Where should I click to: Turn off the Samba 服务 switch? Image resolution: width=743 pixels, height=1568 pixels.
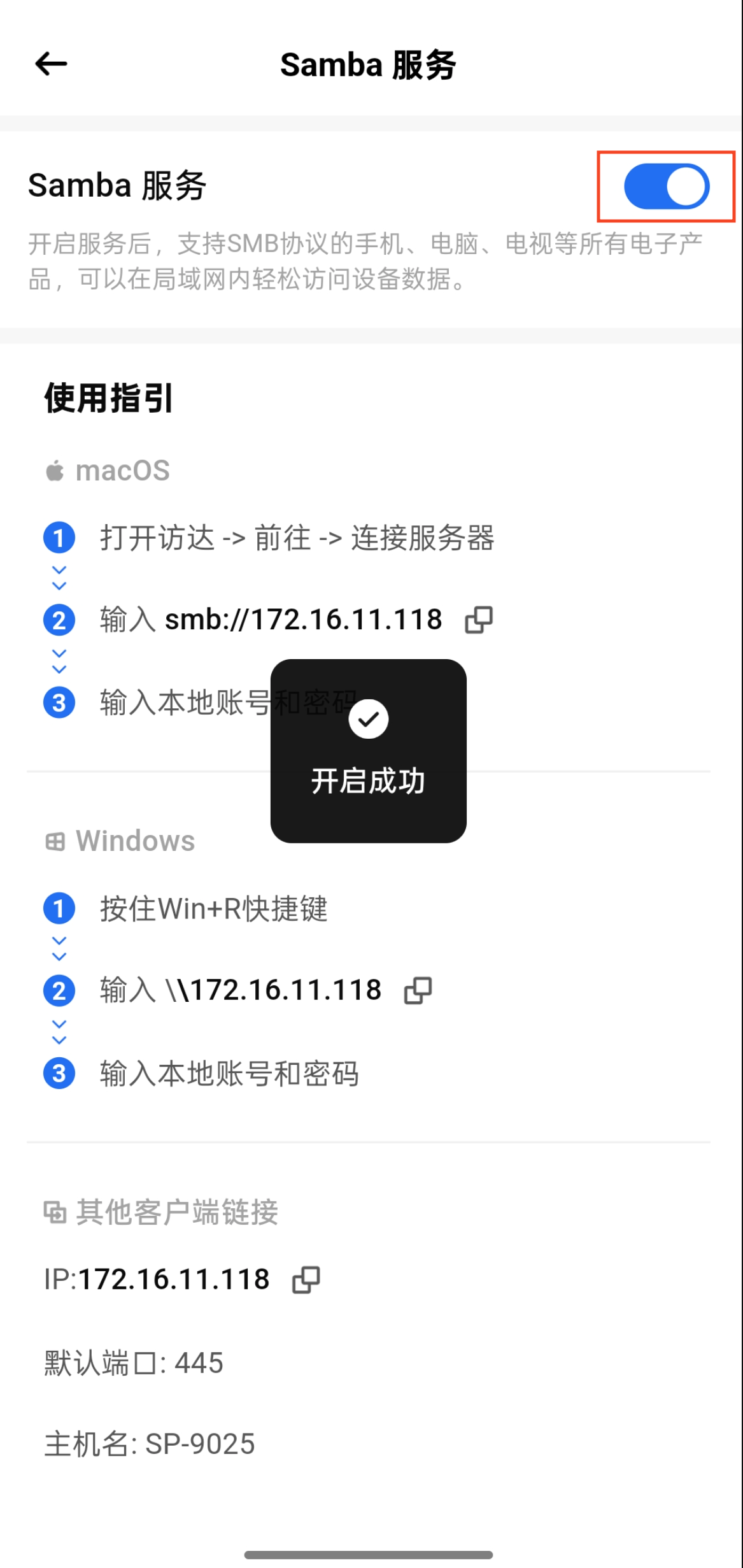tap(666, 187)
